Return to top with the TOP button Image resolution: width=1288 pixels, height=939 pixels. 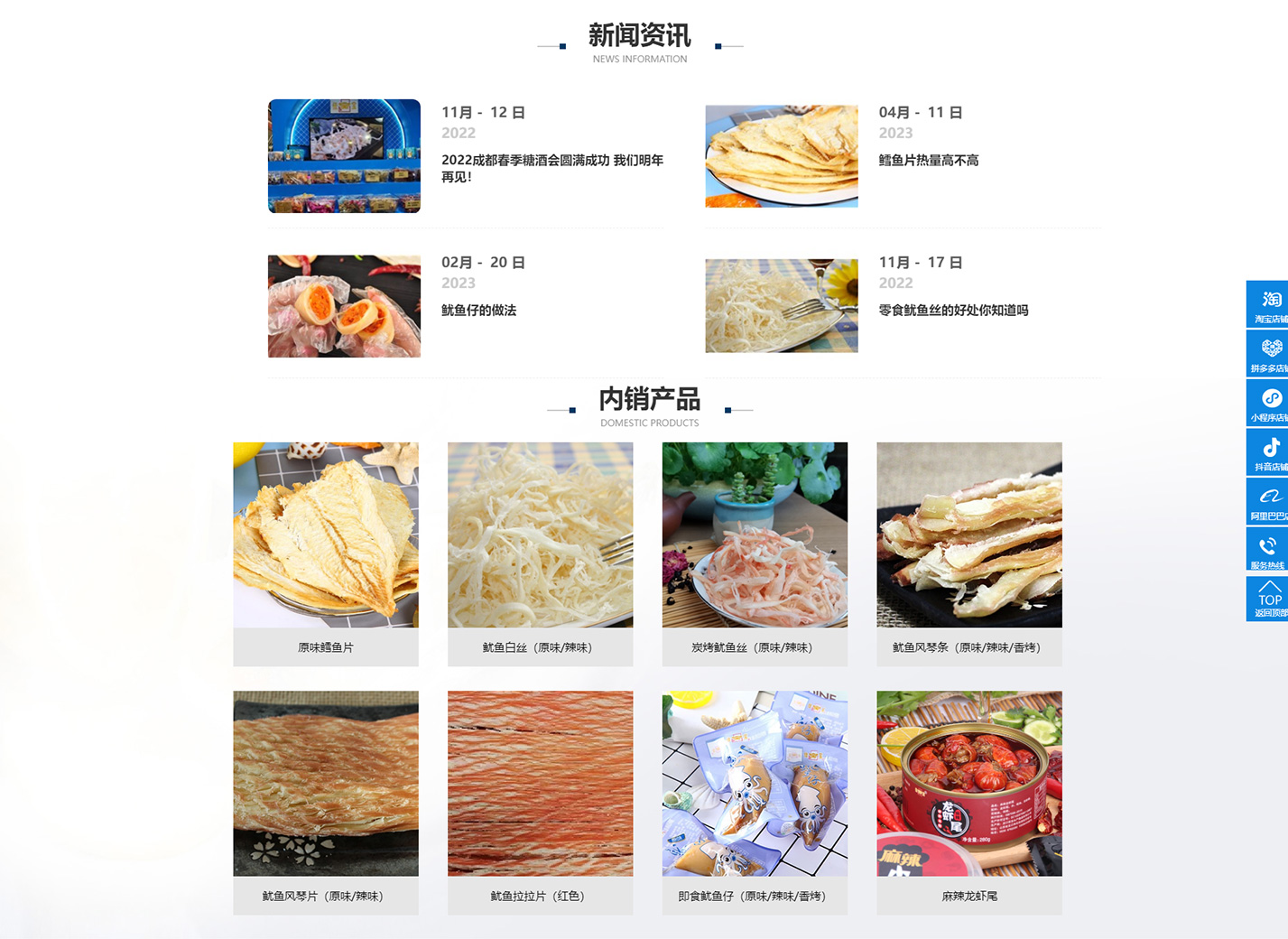pyautogui.click(x=1268, y=600)
